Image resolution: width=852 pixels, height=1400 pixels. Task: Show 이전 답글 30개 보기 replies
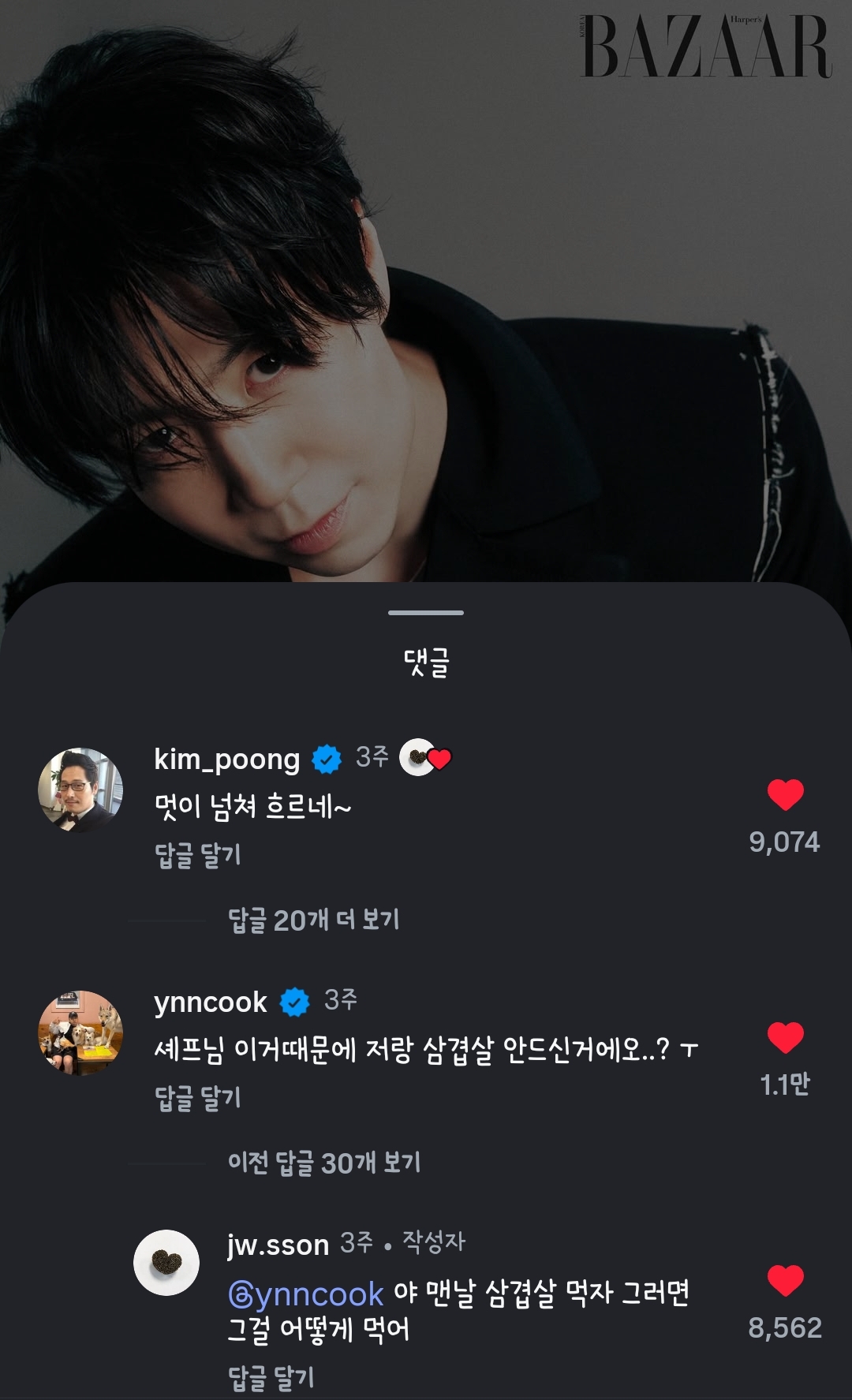tap(323, 1163)
